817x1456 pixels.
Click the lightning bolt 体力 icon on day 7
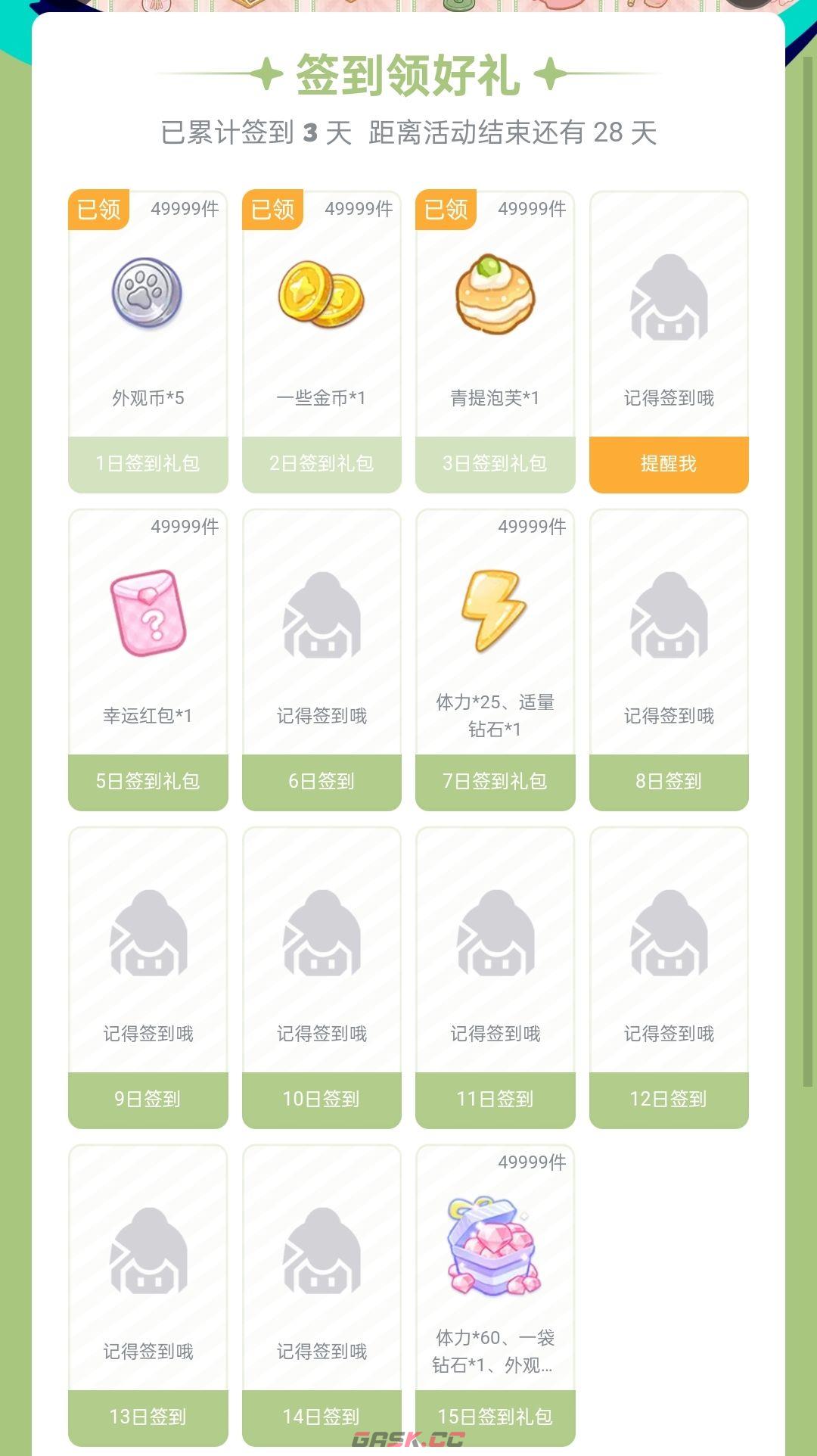point(495,614)
